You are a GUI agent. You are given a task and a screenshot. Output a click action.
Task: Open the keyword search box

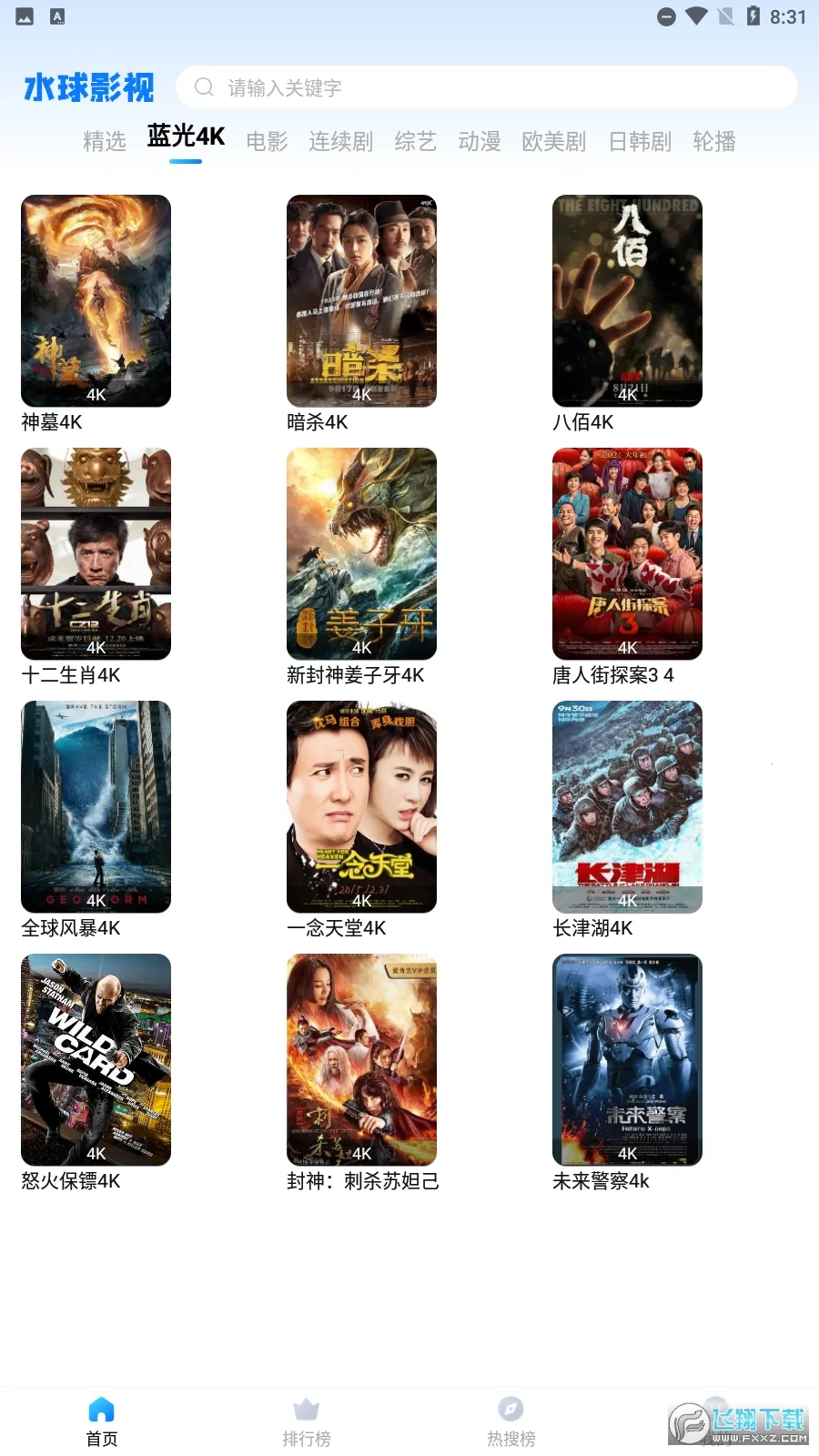487,87
